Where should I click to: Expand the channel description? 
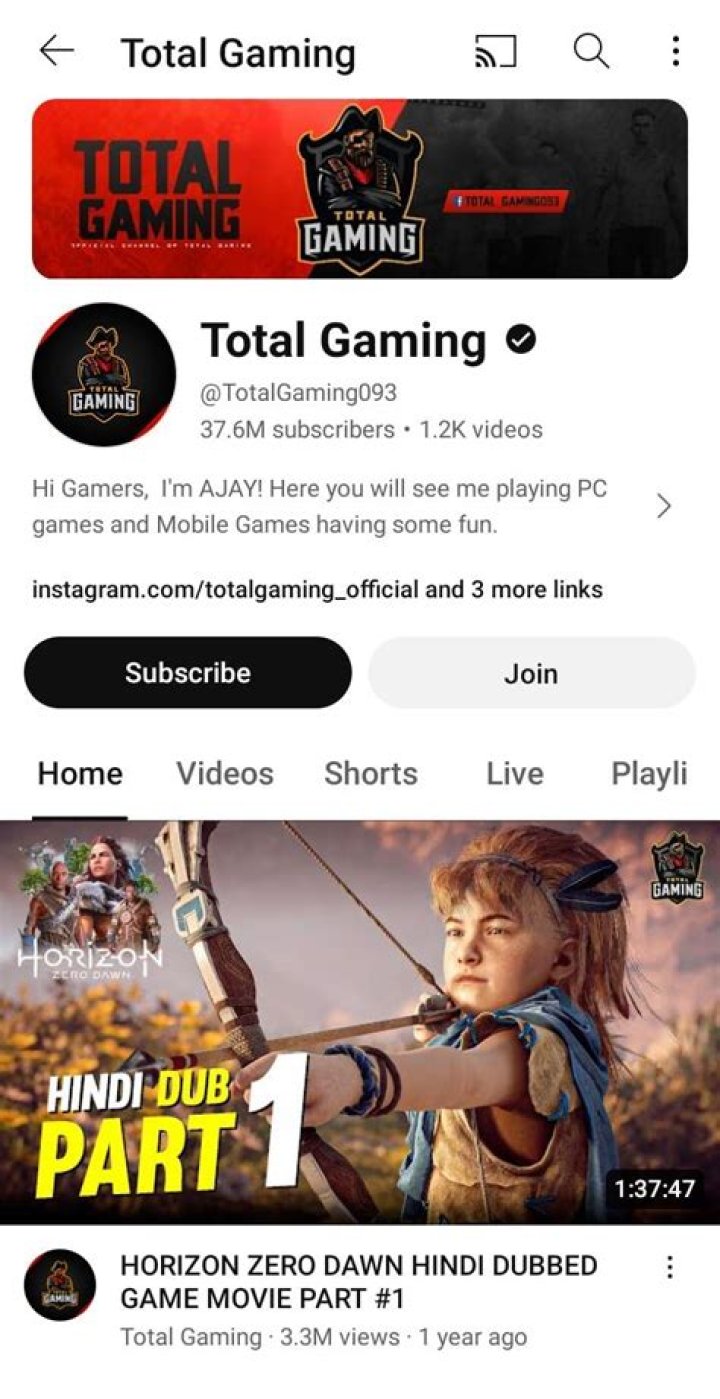(664, 506)
